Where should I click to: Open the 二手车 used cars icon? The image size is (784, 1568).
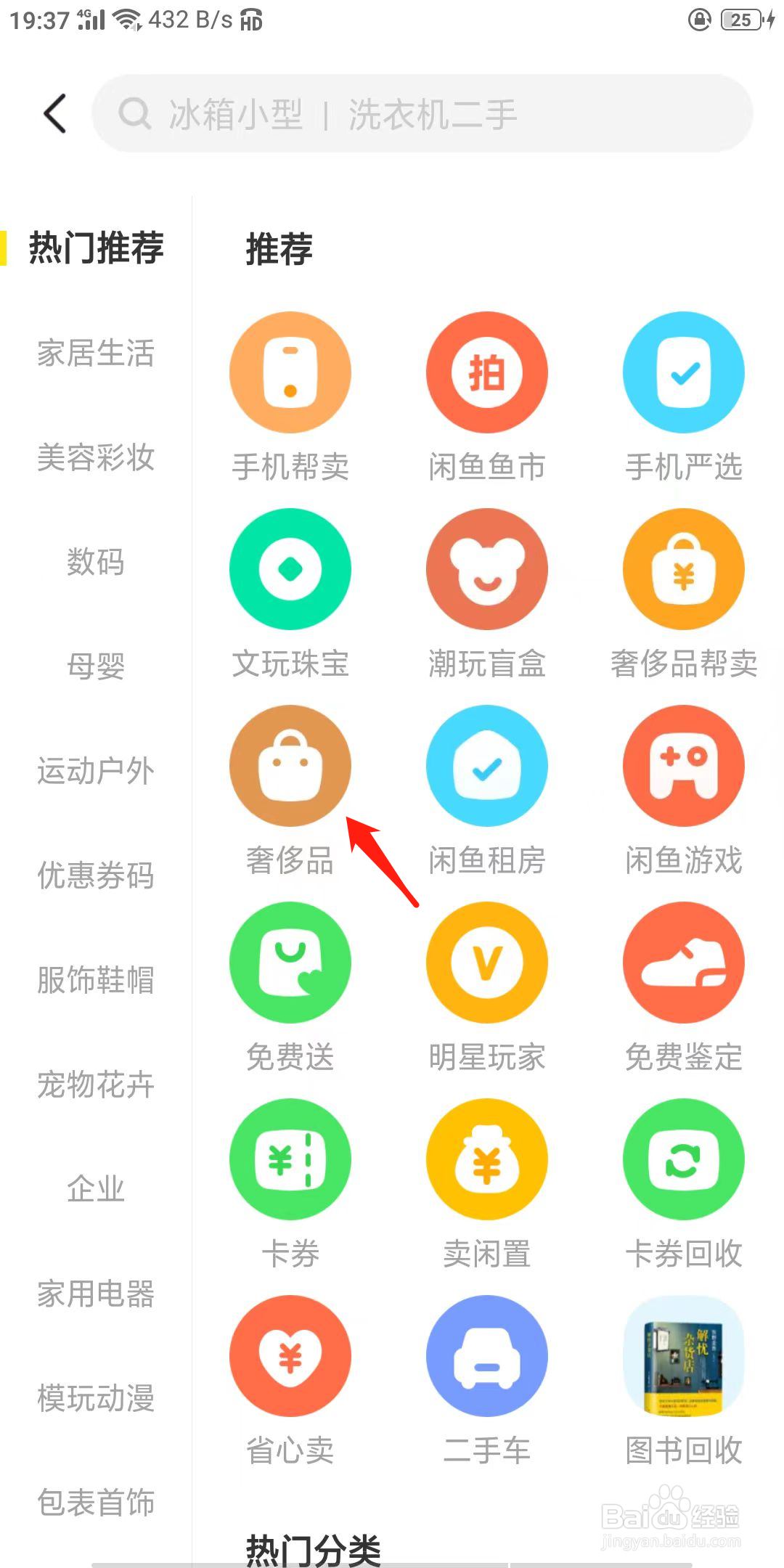[x=486, y=1356]
